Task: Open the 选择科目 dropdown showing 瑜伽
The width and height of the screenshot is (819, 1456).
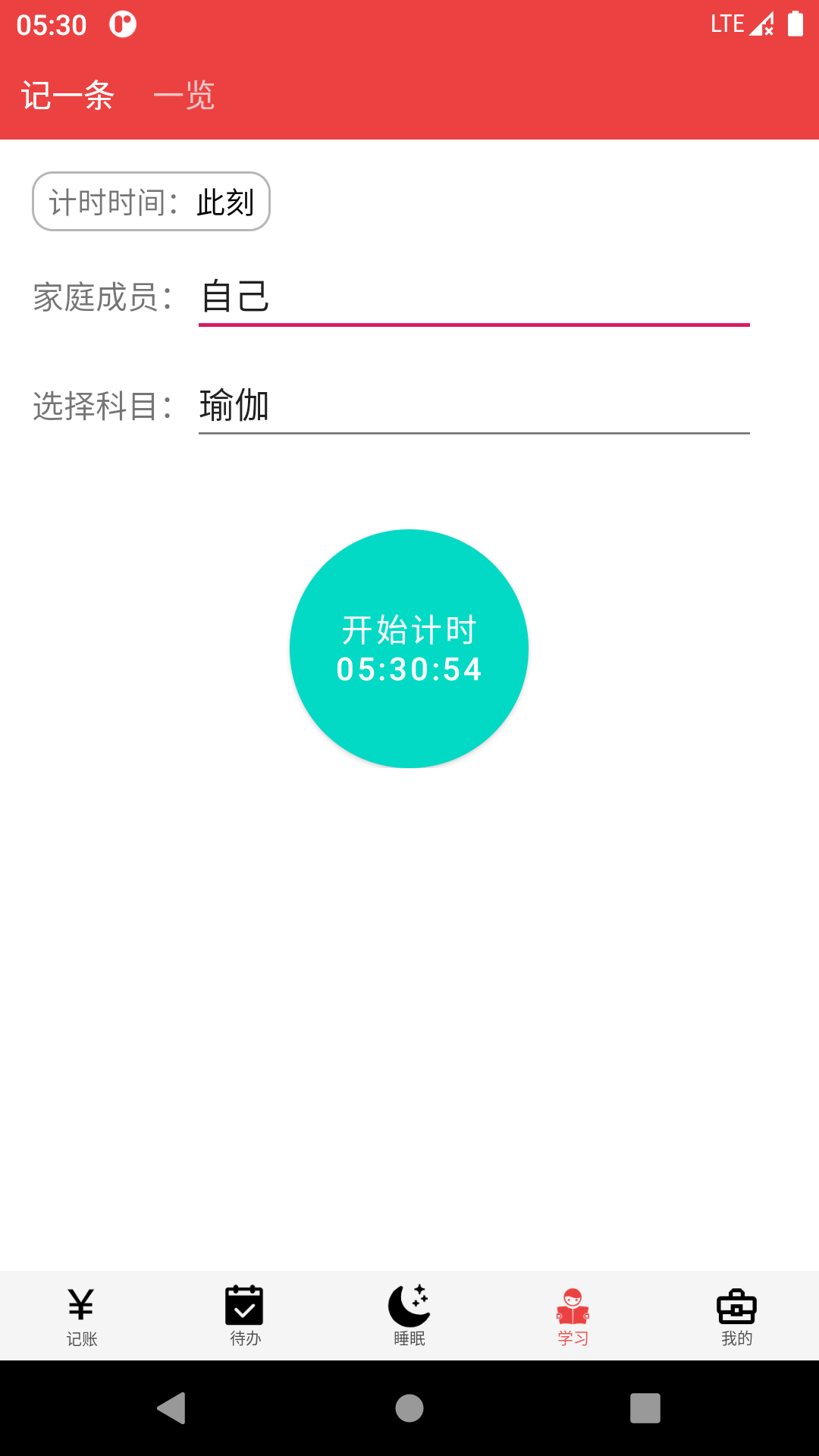Action: (x=473, y=406)
